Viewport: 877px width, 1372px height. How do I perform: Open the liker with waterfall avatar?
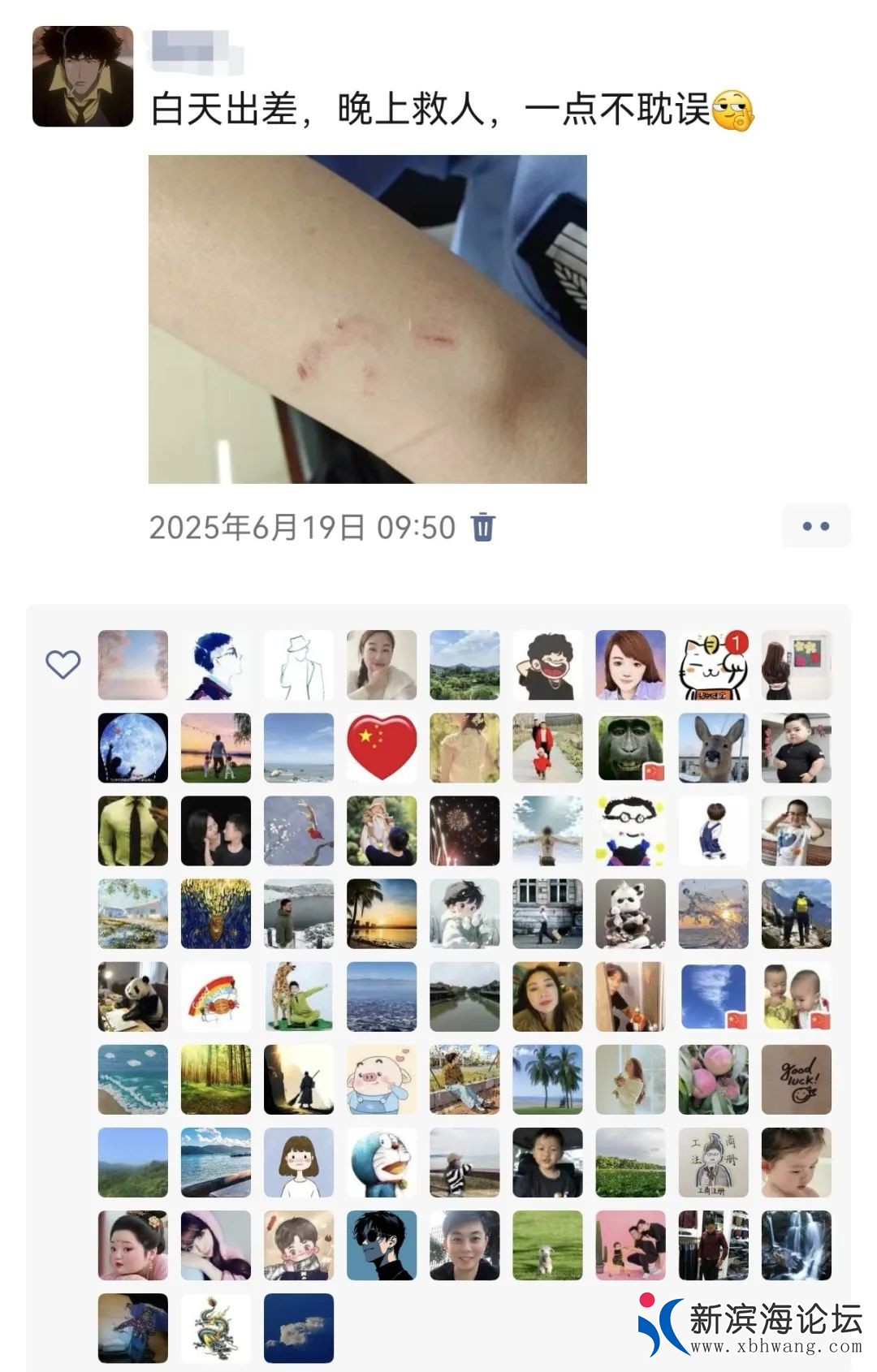[796, 1245]
